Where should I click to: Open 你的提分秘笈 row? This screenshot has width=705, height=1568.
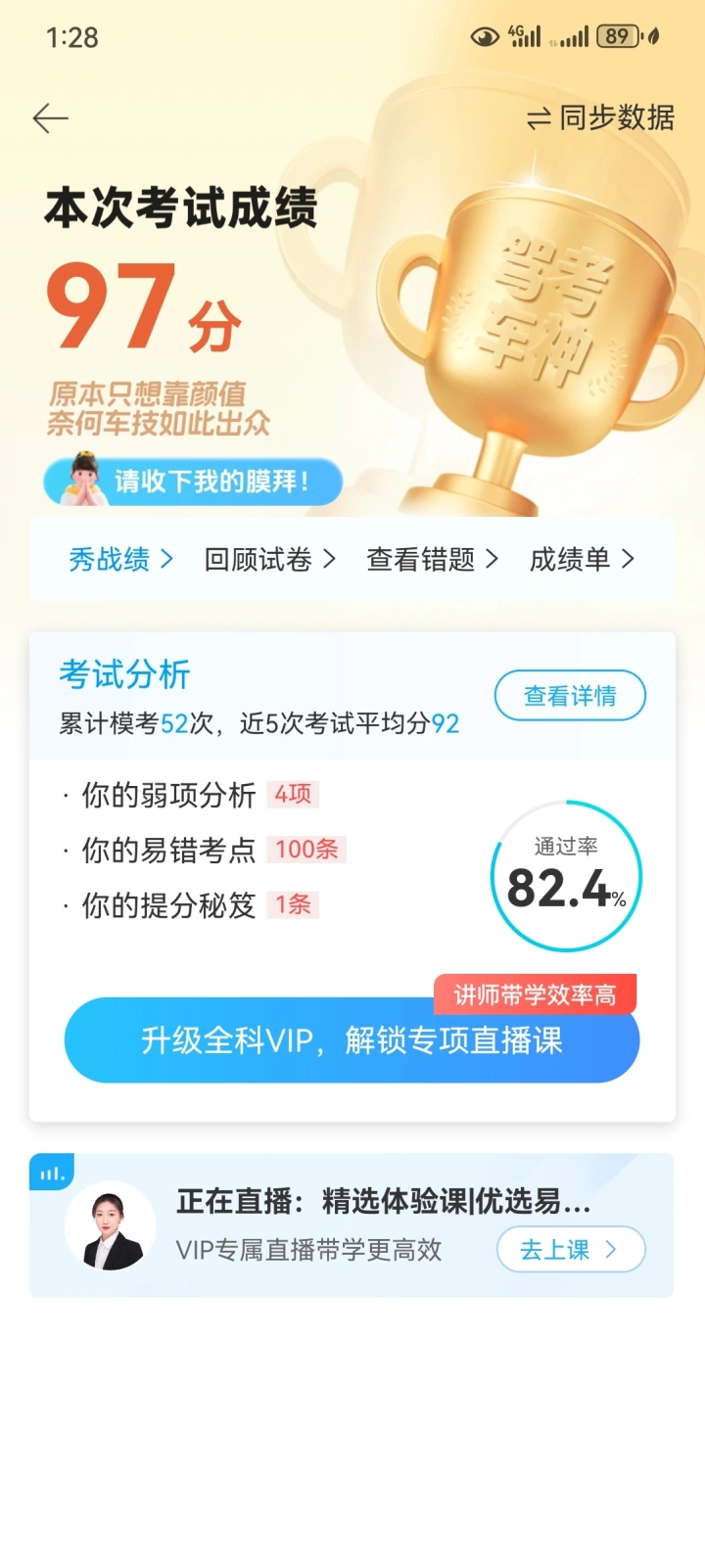[191, 904]
